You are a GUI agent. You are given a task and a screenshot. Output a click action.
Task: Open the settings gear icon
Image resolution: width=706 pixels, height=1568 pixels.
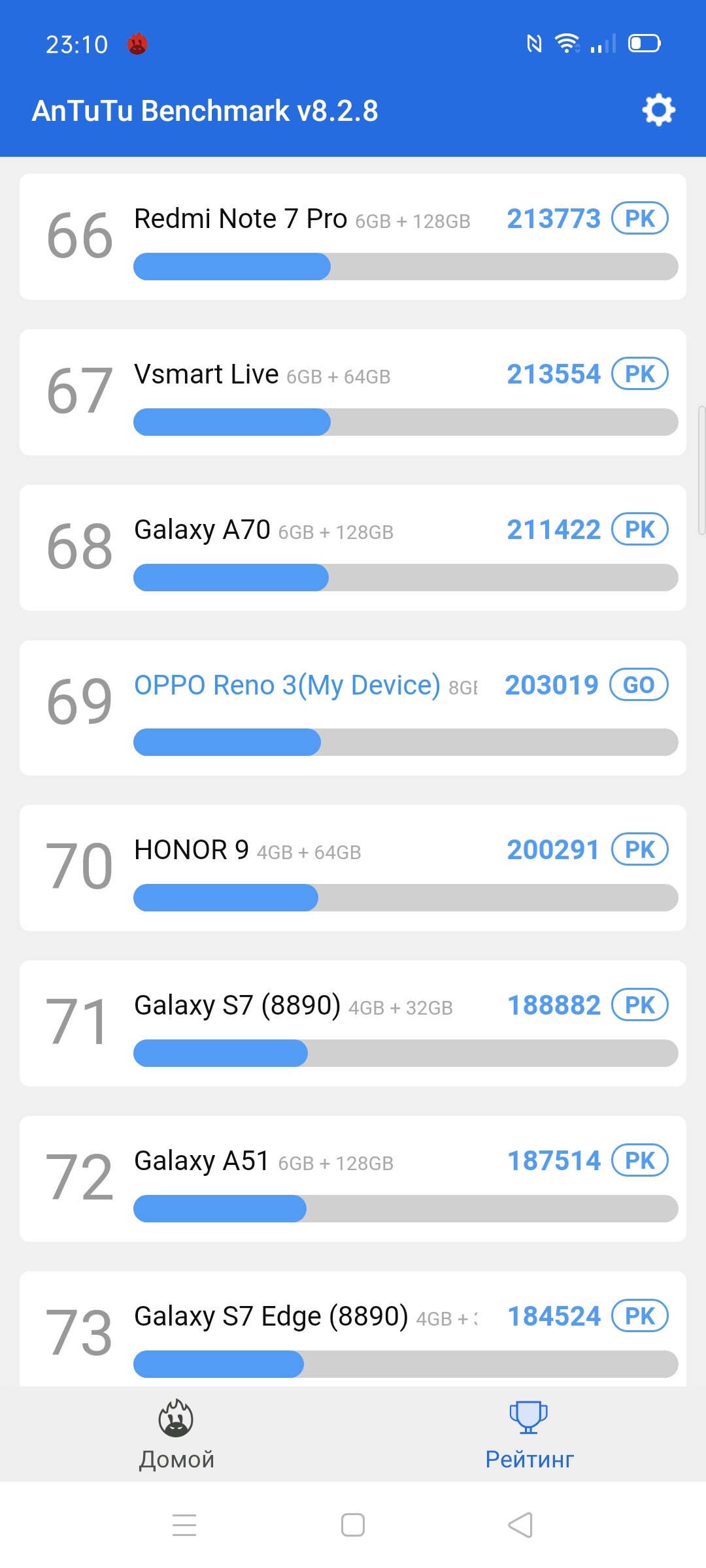coord(658,110)
